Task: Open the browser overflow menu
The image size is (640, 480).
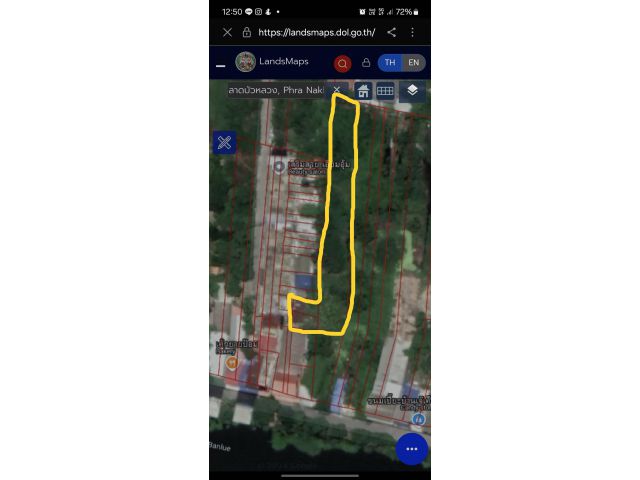Action: pos(412,32)
